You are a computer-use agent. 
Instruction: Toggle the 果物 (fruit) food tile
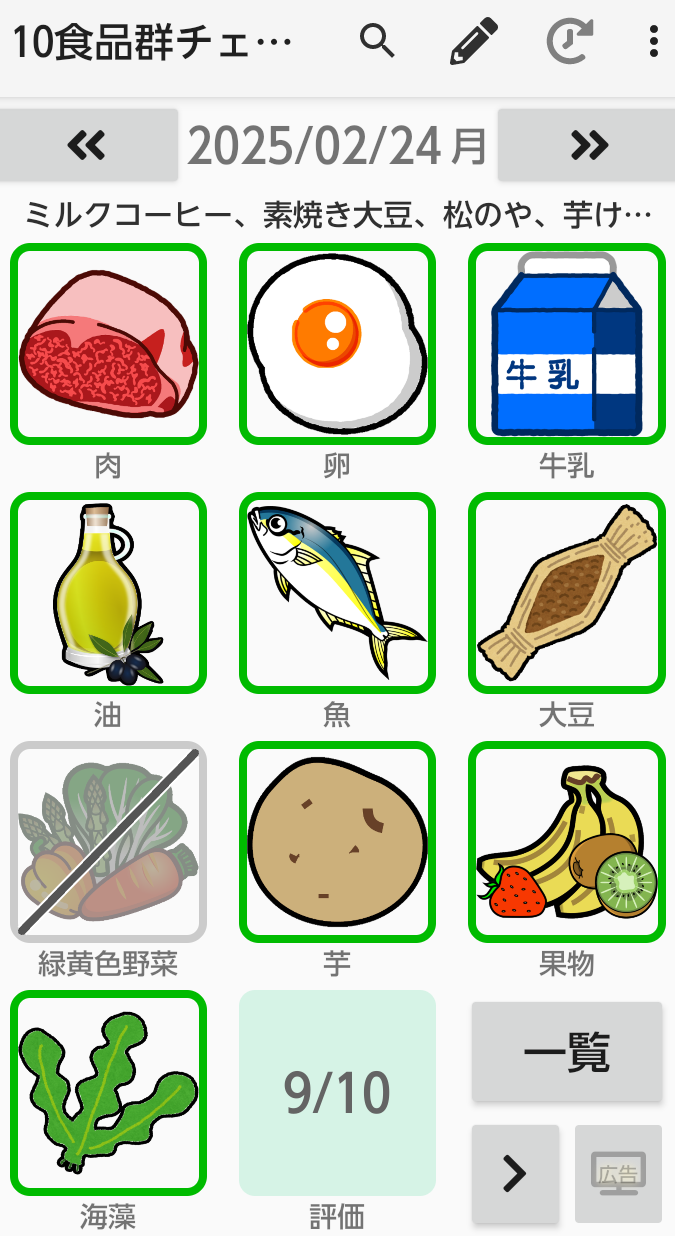pyautogui.click(x=566, y=841)
